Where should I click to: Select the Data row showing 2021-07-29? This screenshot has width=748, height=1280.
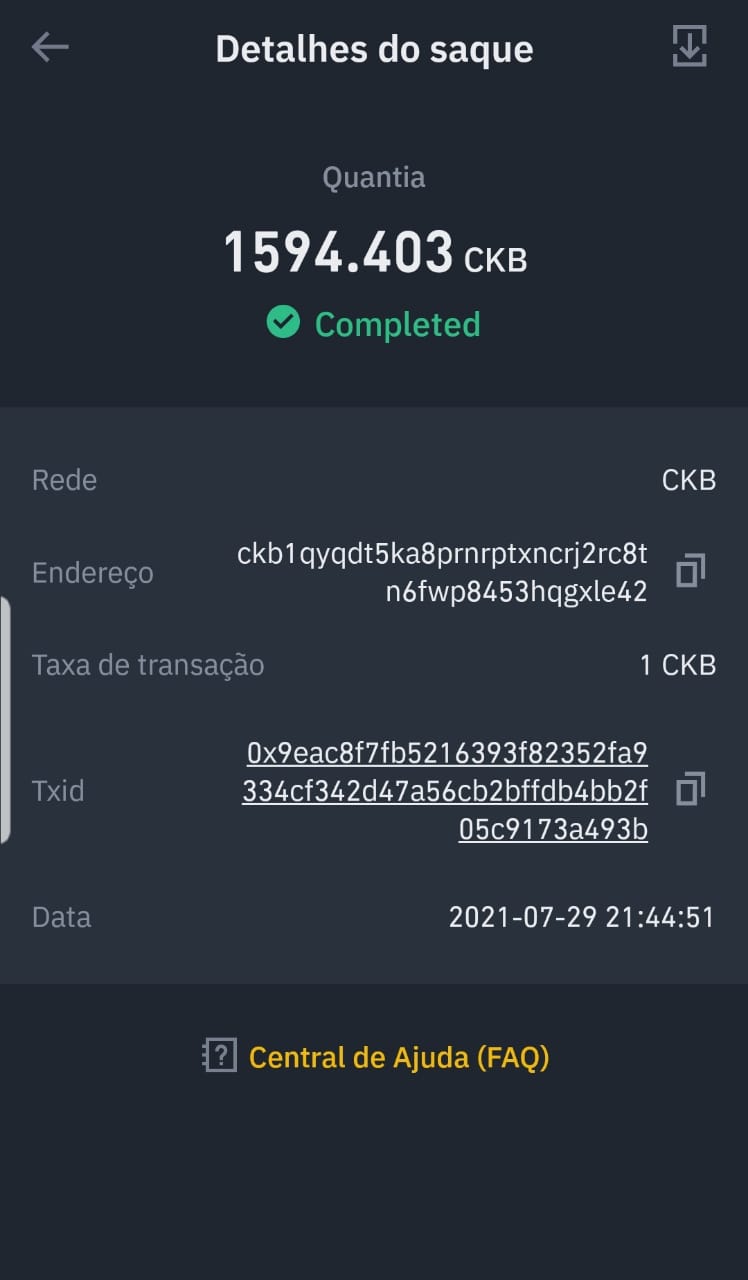[x=374, y=916]
